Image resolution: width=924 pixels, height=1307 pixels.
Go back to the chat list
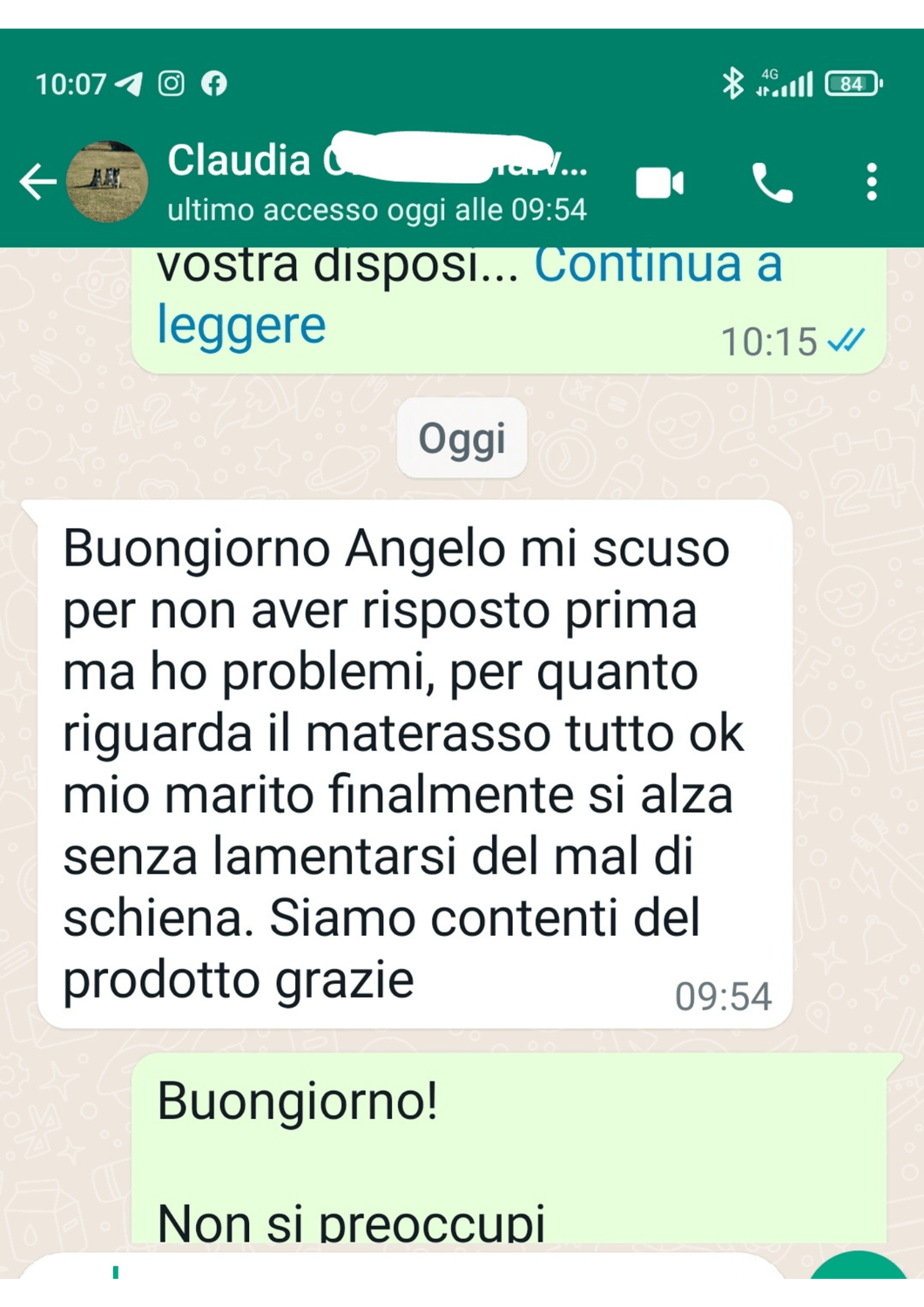click(x=37, y=182)
